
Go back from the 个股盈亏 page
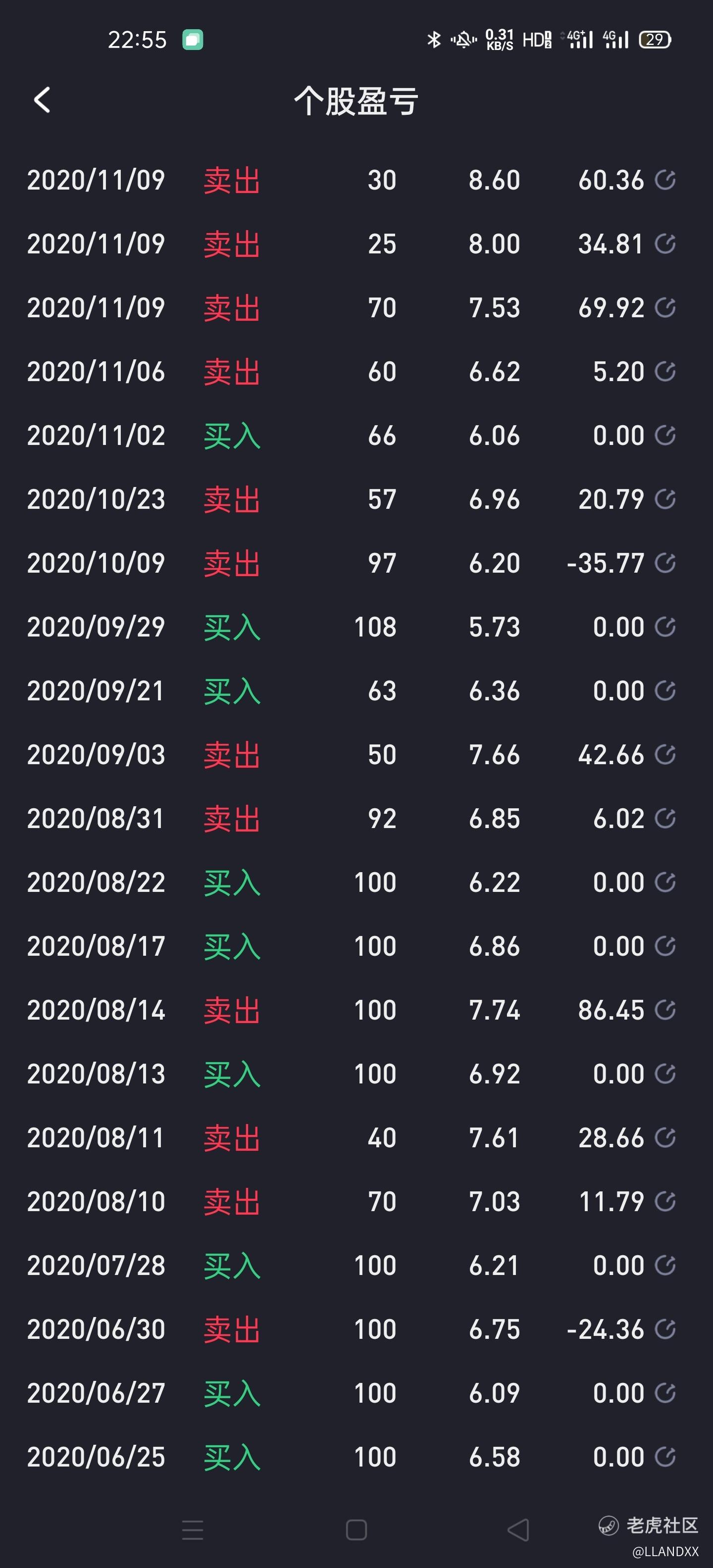click(x=42, y=100)
